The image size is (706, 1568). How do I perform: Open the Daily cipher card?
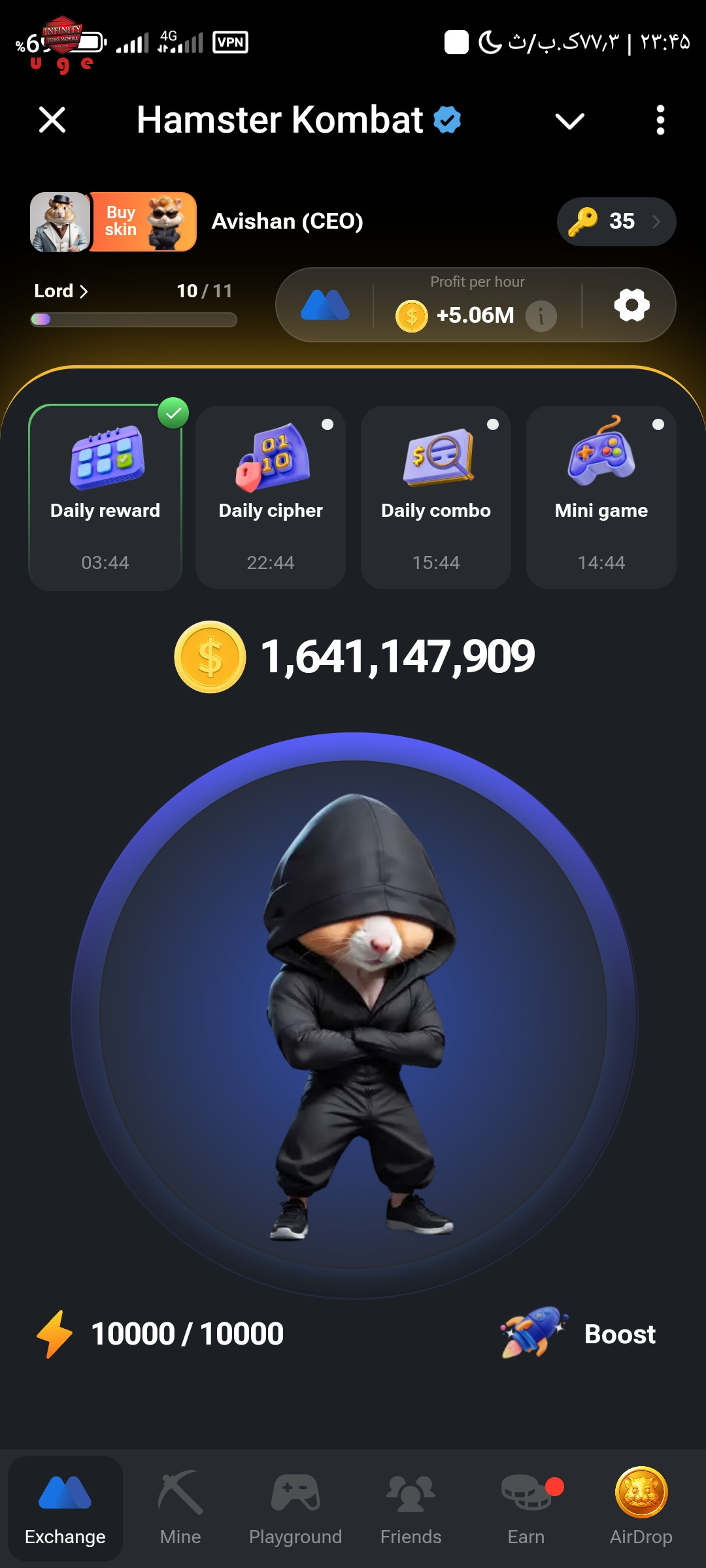271,497
